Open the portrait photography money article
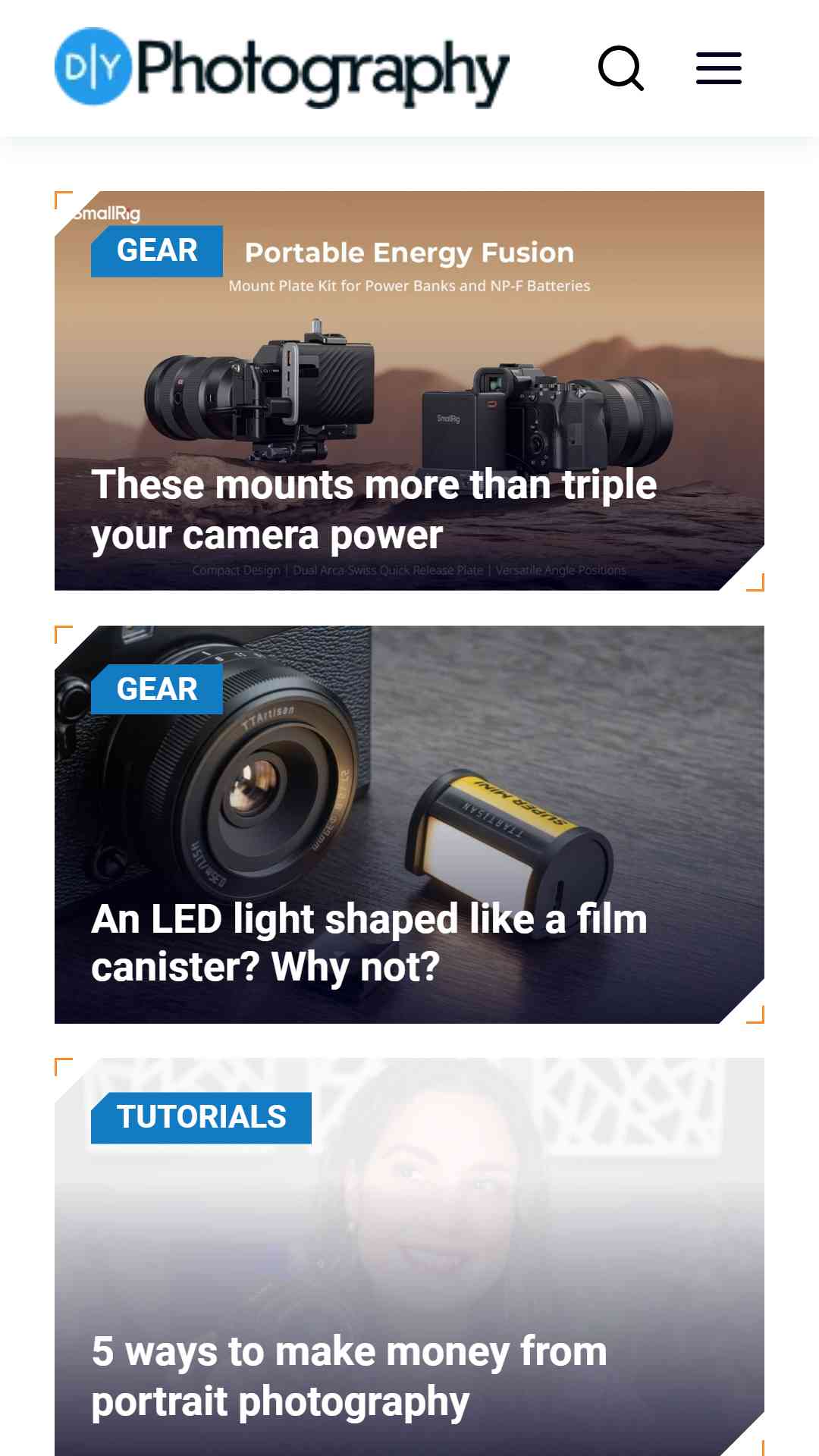The image size is (819, 1456). [349, 1376]
